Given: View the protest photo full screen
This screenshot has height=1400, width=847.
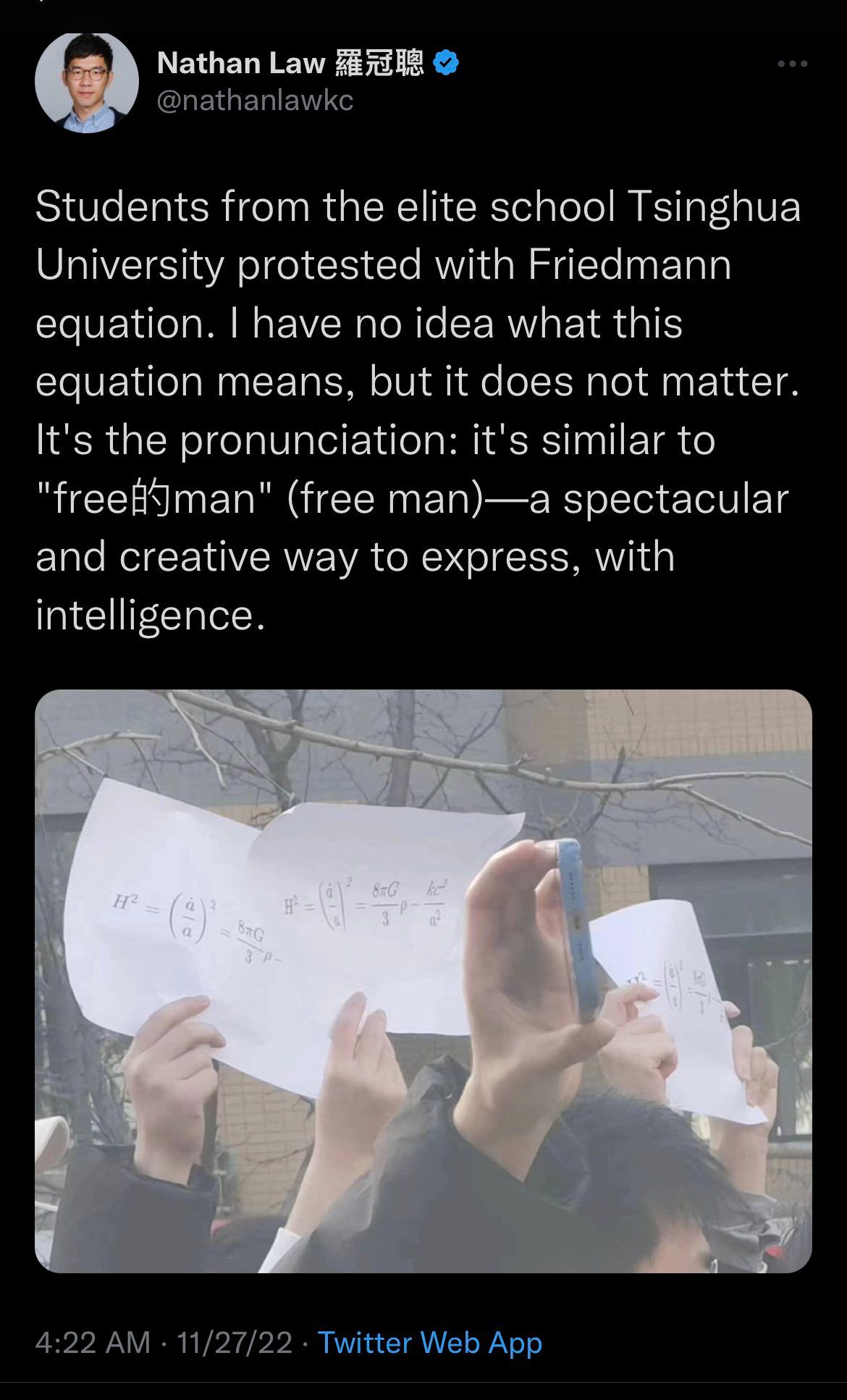Looking at the screenshot, I should coord(423,981).
